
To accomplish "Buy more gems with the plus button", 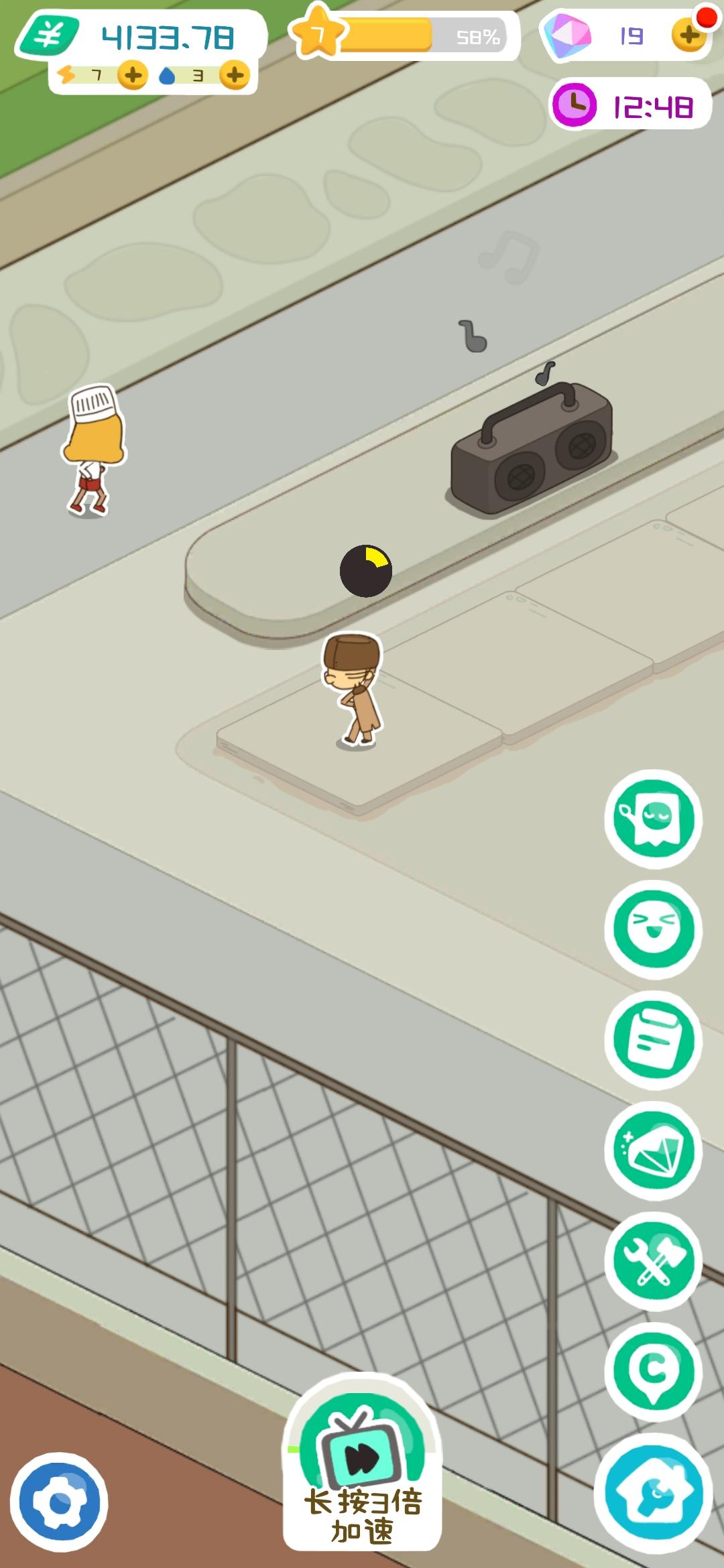I will (x=688, y=35).
